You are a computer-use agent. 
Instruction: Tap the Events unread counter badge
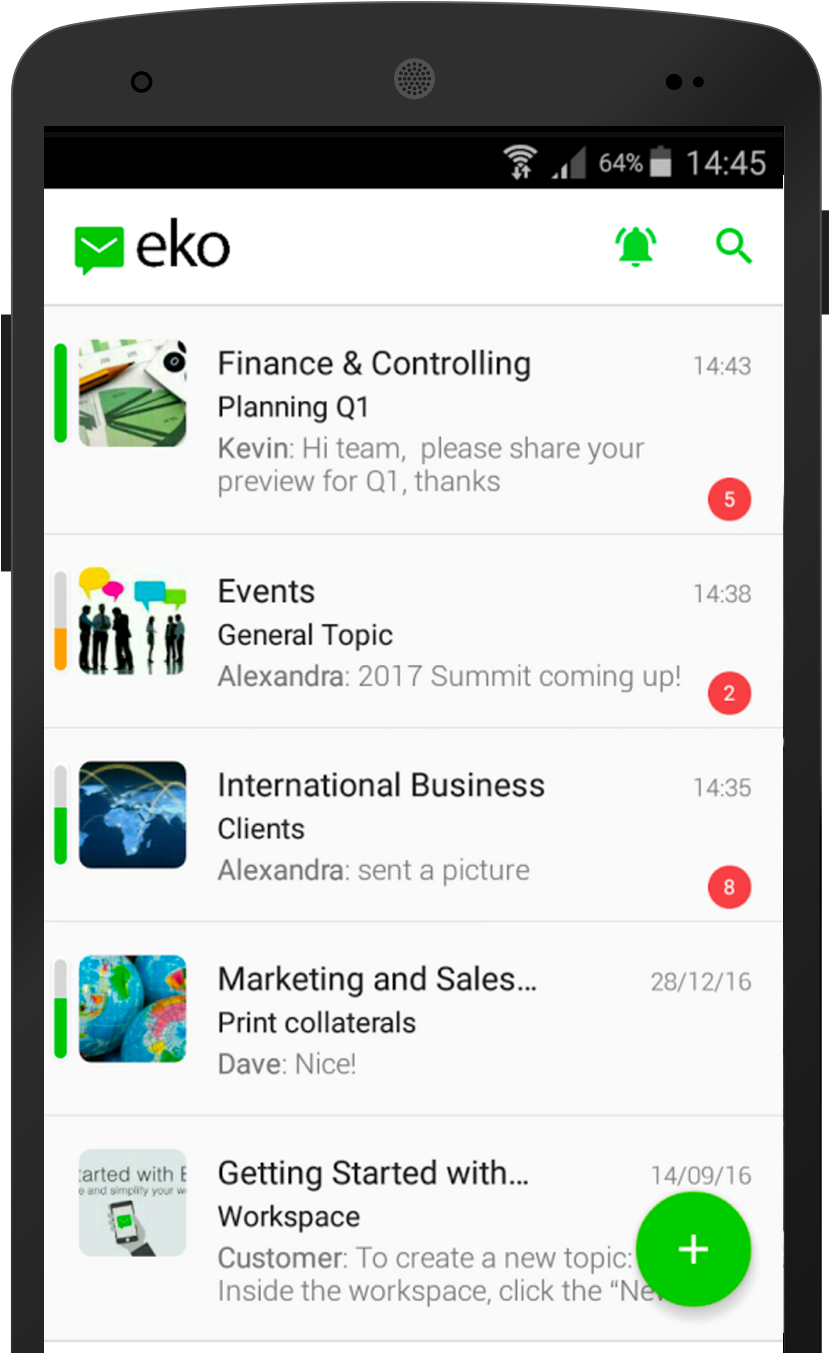pyautogui.click(x=729, y=693)
